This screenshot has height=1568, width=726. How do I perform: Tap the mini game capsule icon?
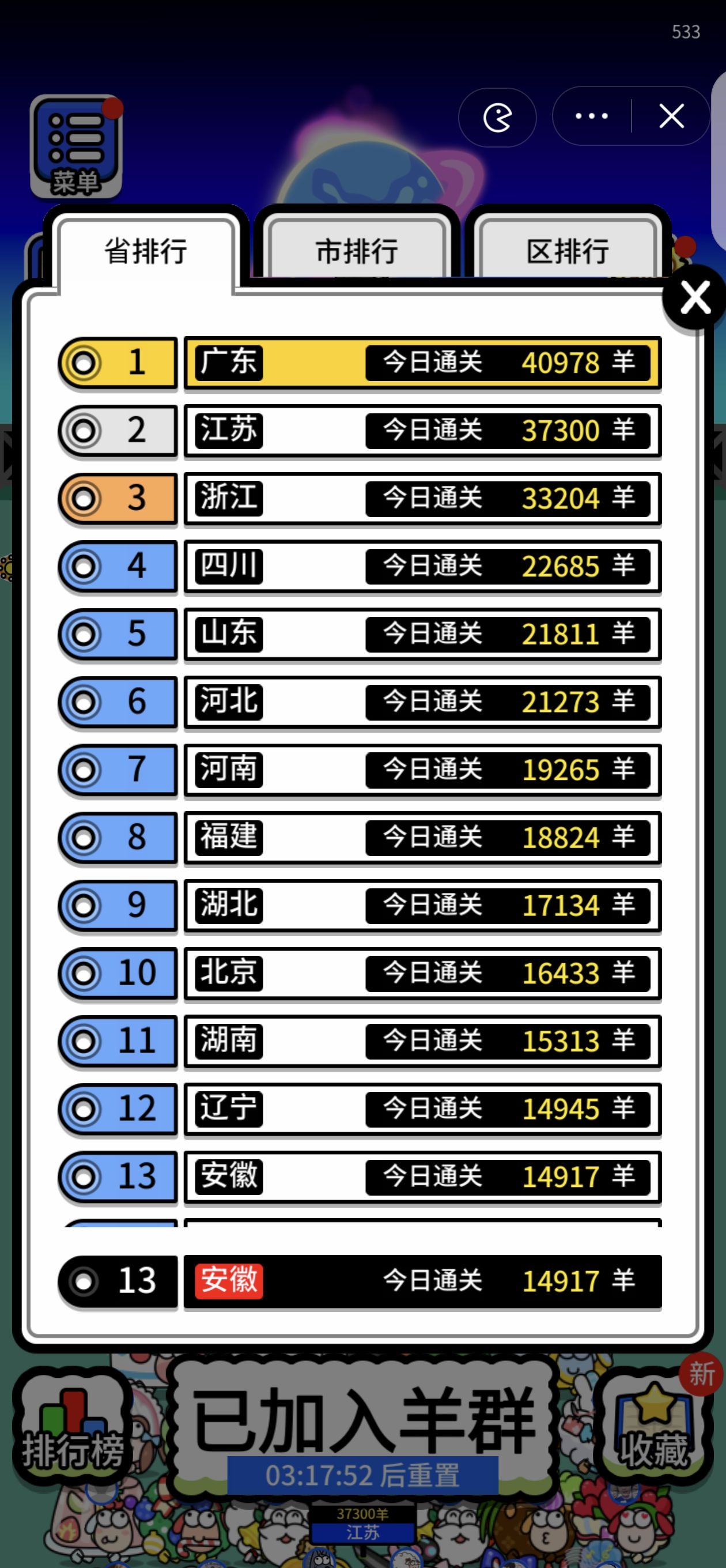pyautogui.click(x=497, y=118)
